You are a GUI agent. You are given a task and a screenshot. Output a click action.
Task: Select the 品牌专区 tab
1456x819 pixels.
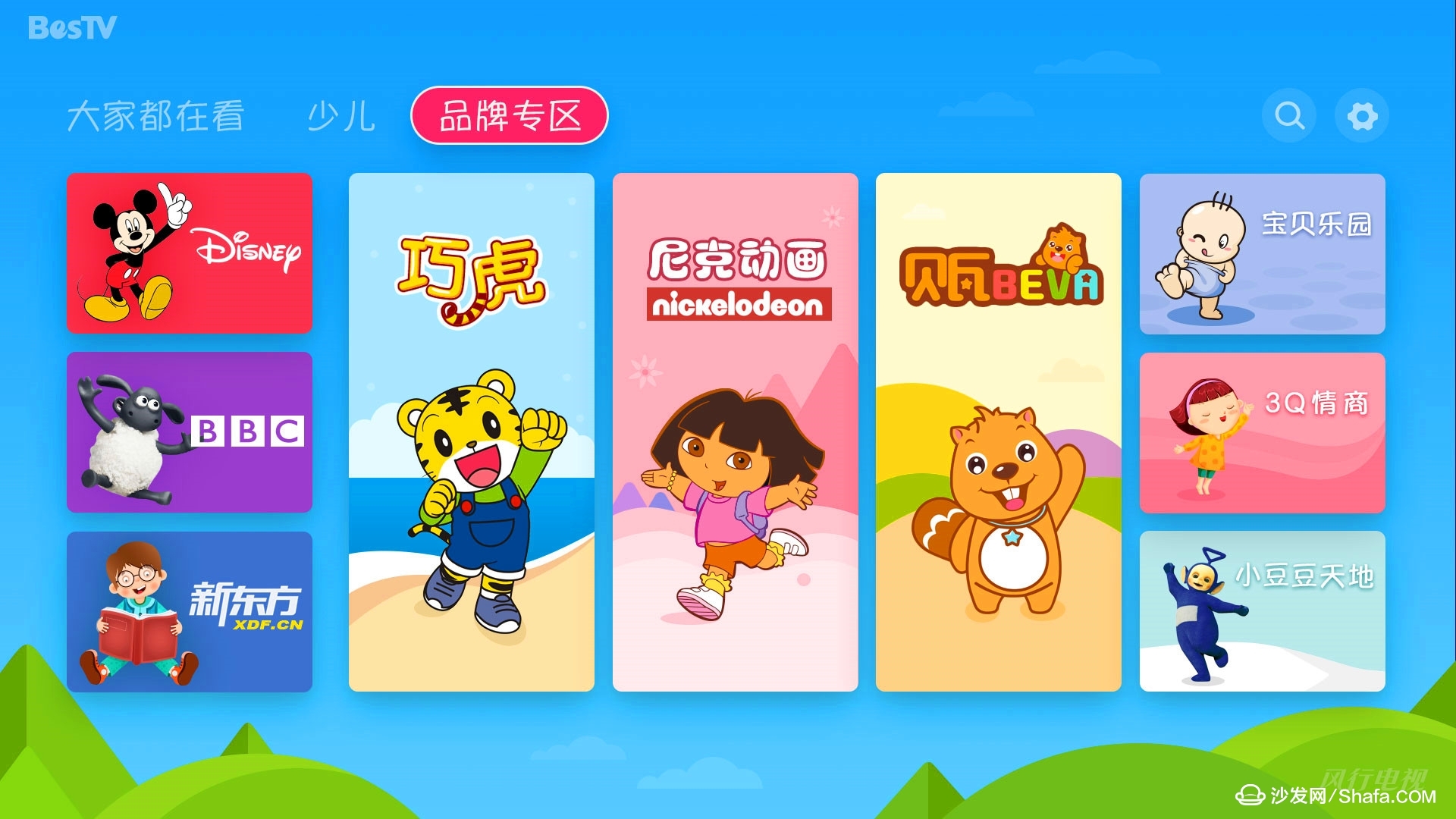[509, 116]
